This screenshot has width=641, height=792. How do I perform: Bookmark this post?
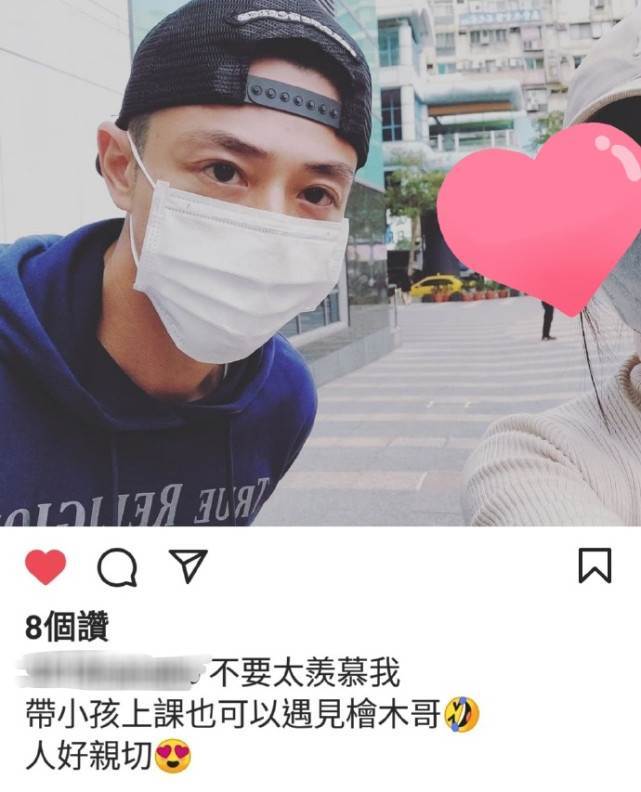coord(594,567)
